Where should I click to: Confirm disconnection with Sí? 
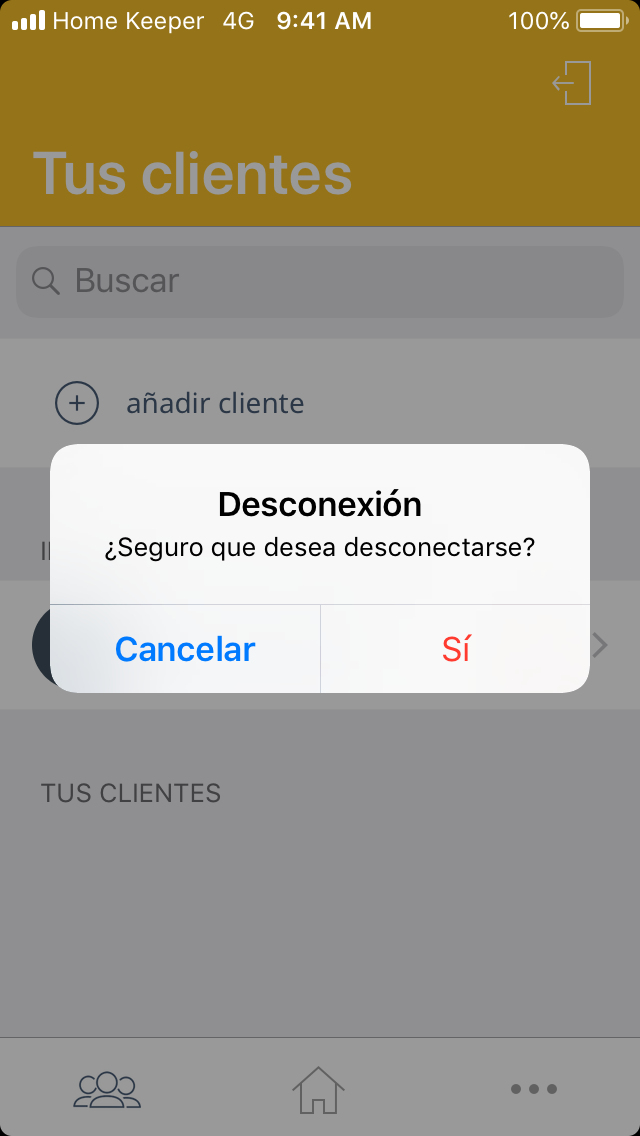click(x=455, y=649)
